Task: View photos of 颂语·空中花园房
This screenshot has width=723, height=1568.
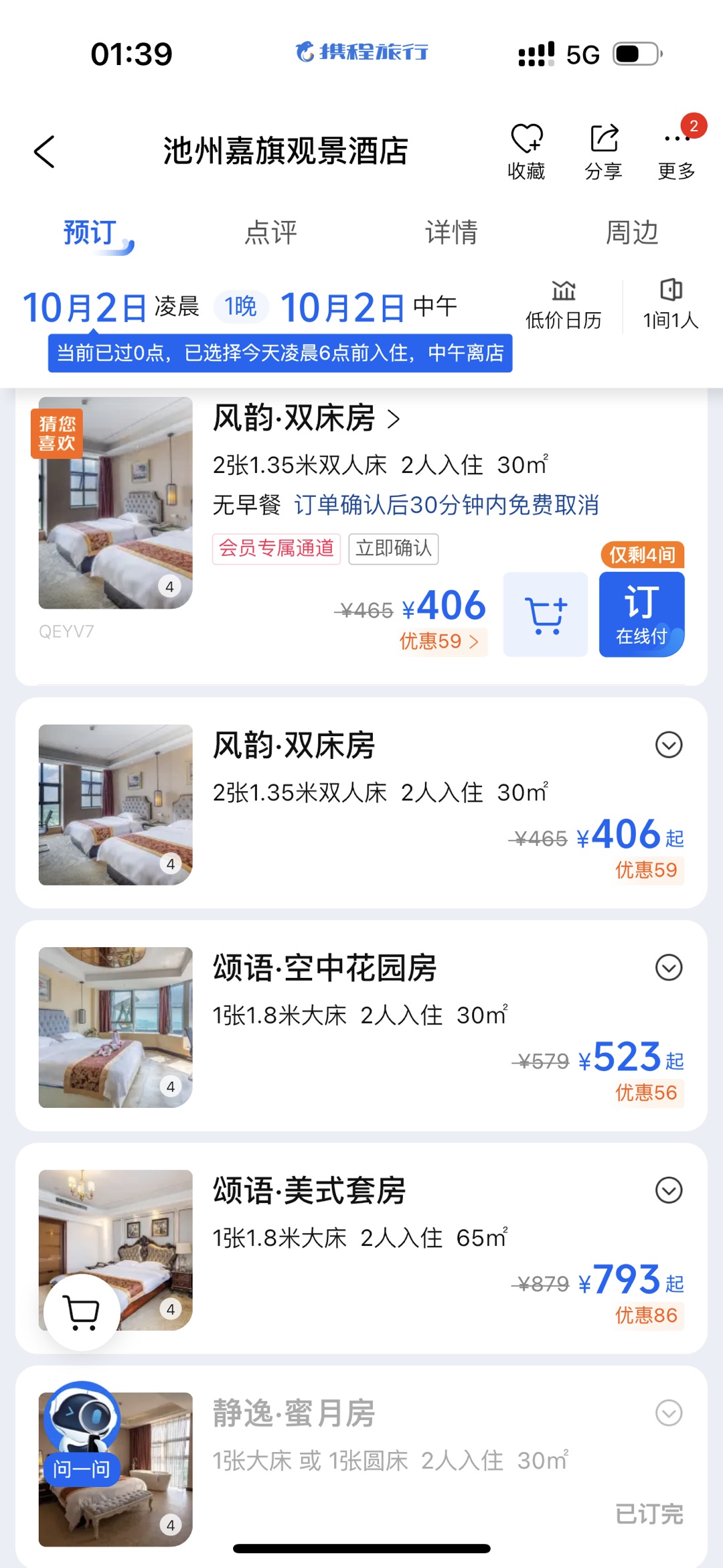Action: click(x=115, y=1027)
